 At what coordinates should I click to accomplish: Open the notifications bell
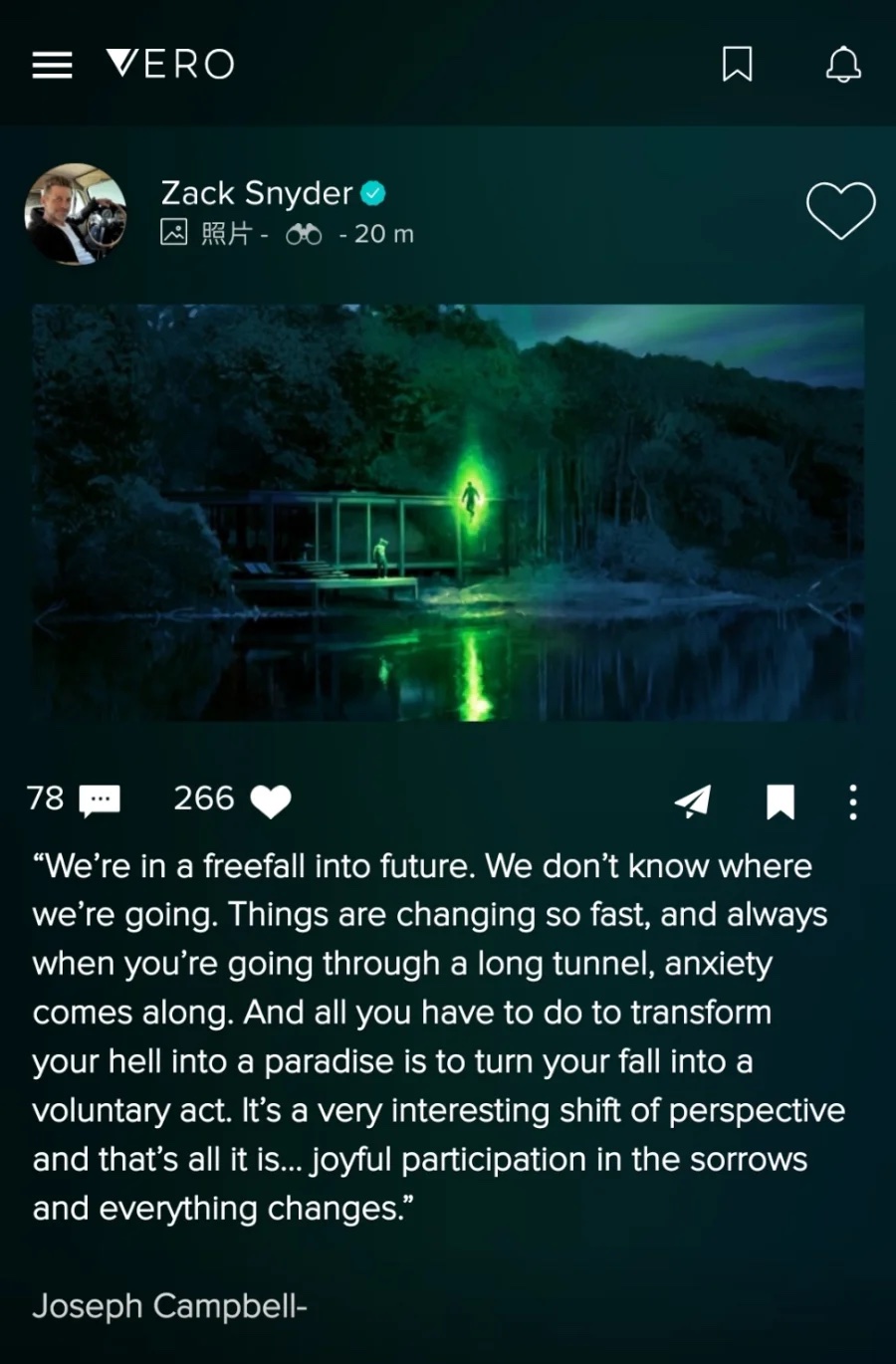843,65
